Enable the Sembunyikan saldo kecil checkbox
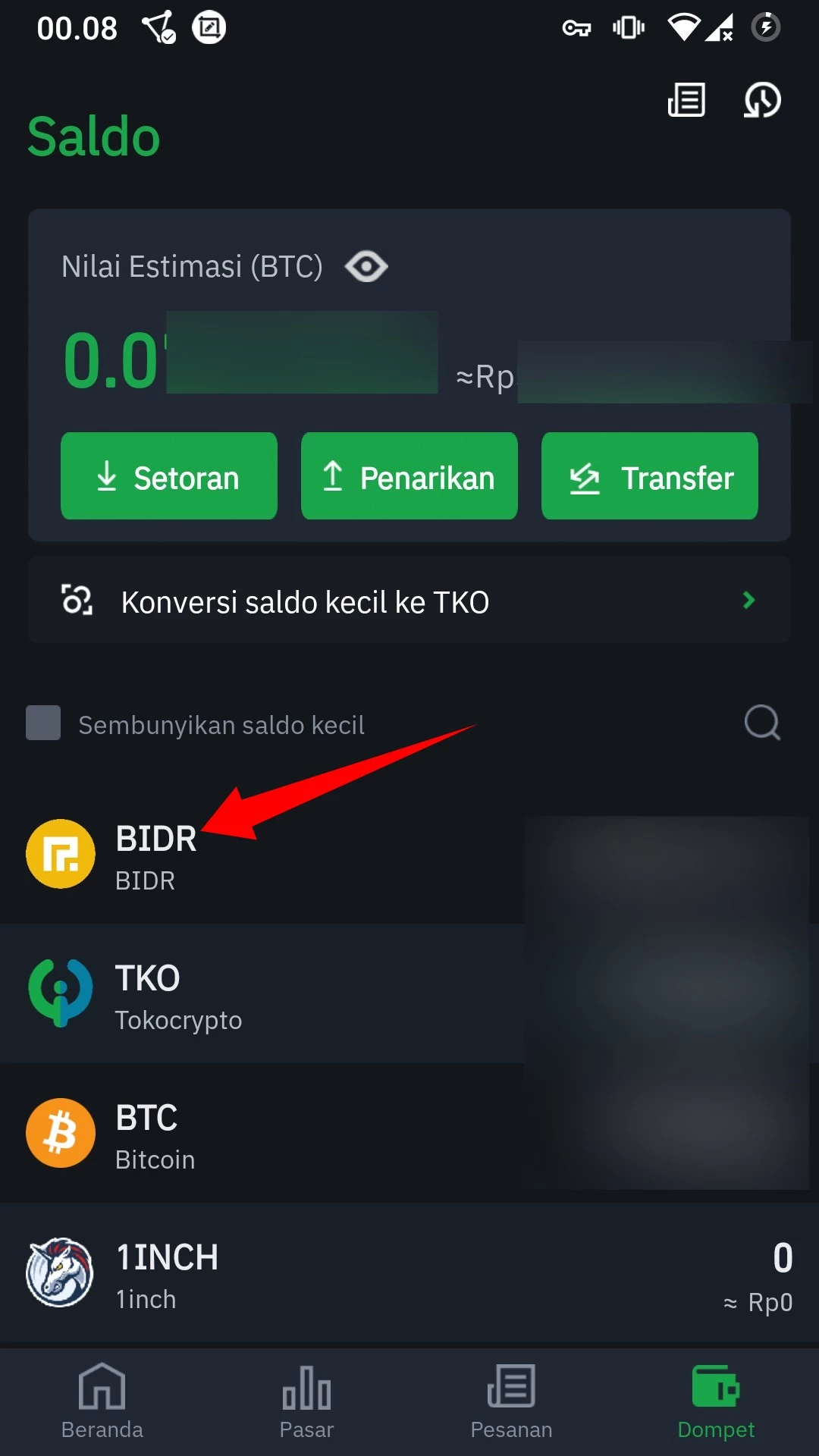Screen dimensions: 819x1456 point(42,723)
